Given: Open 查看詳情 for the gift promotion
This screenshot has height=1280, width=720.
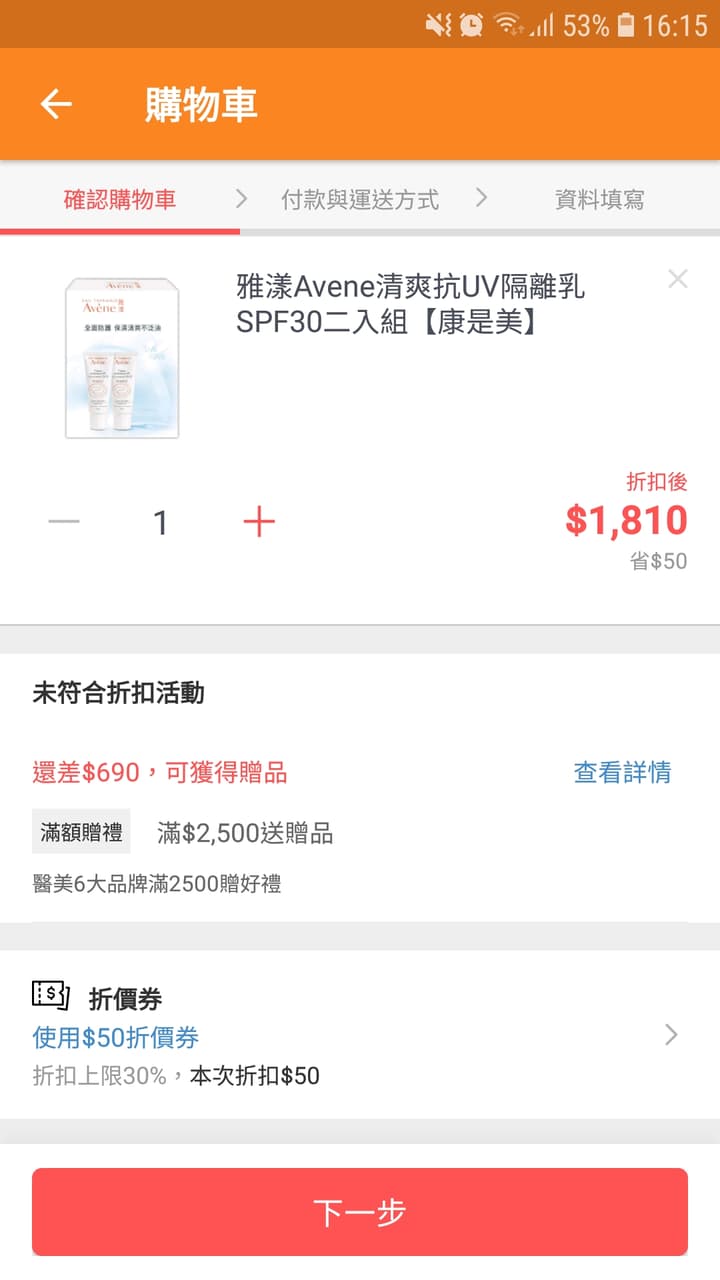Looking at the screenshot, I should 622,771.
